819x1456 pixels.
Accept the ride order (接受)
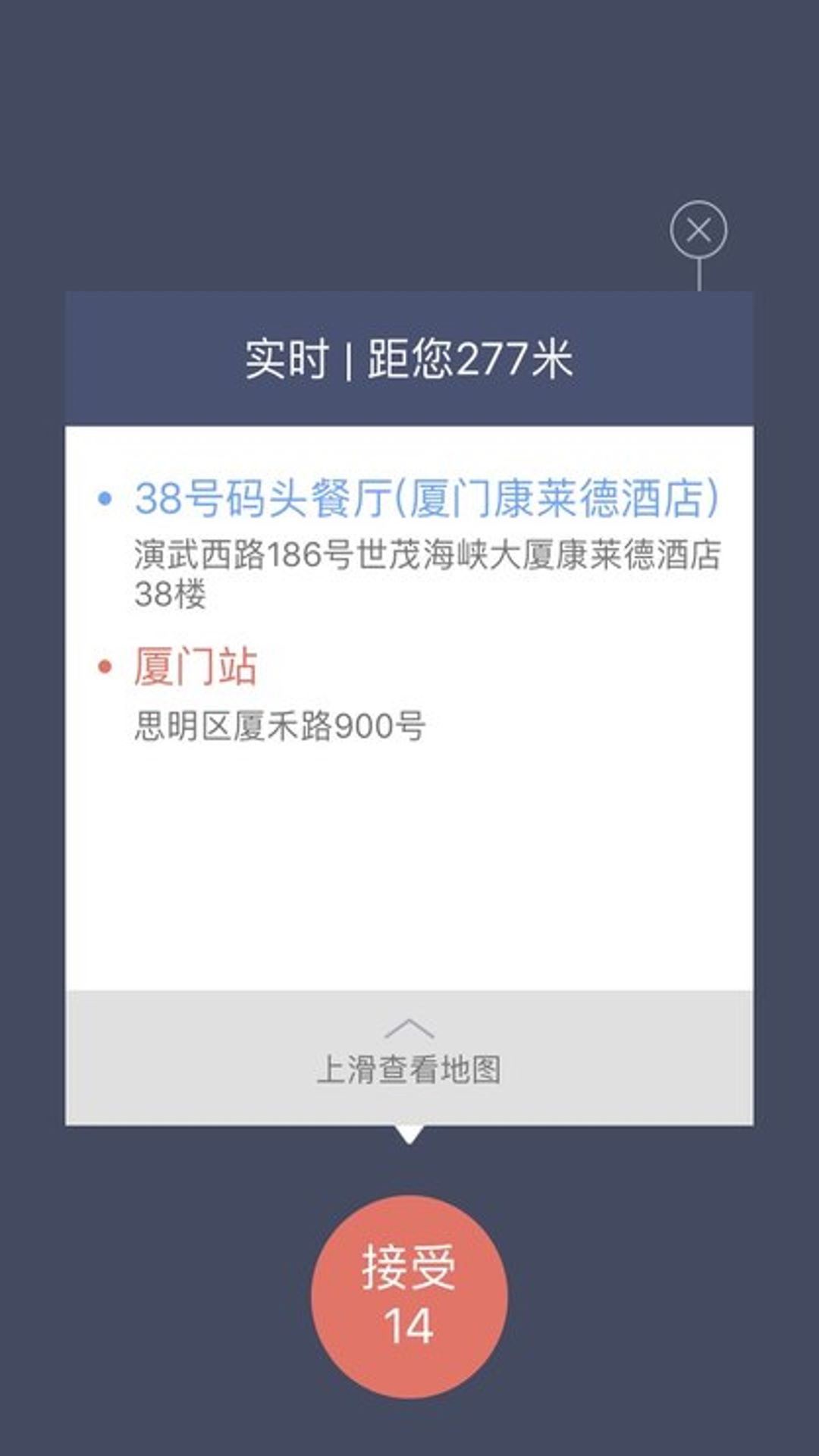(x=409, y=1297)
